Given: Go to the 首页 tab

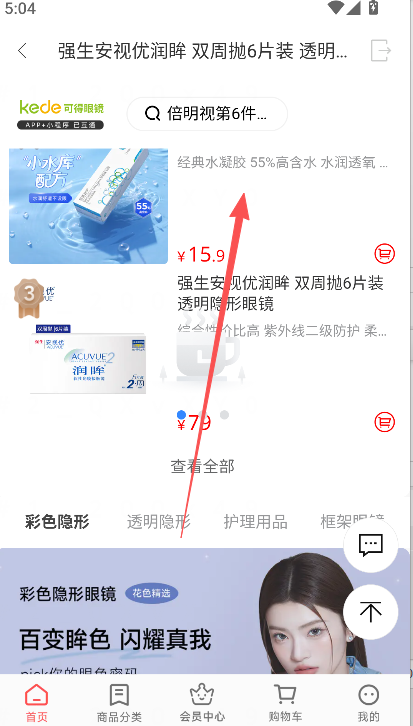Looking at the screenshot, I should [37, 703].
